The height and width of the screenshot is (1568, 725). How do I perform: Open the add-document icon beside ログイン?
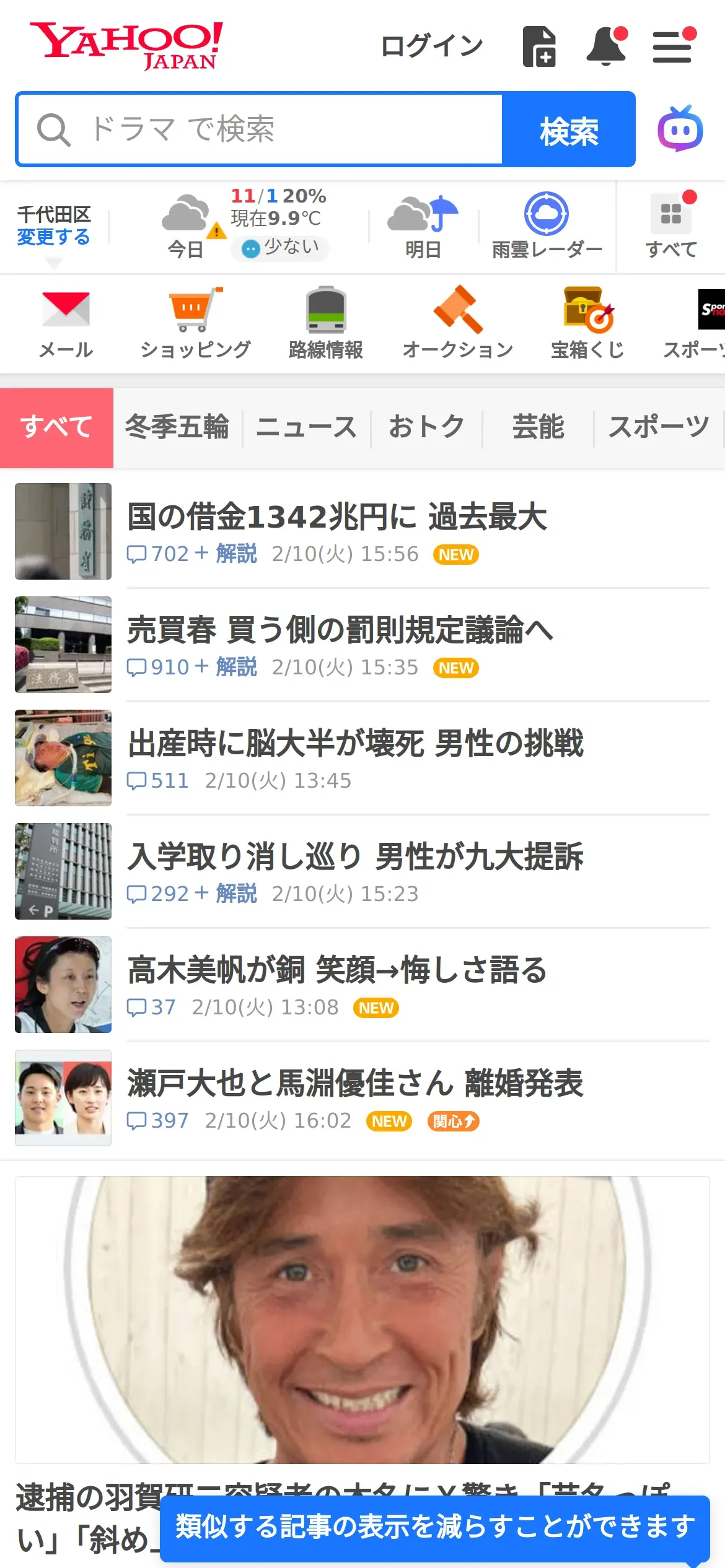pos(539,46)
